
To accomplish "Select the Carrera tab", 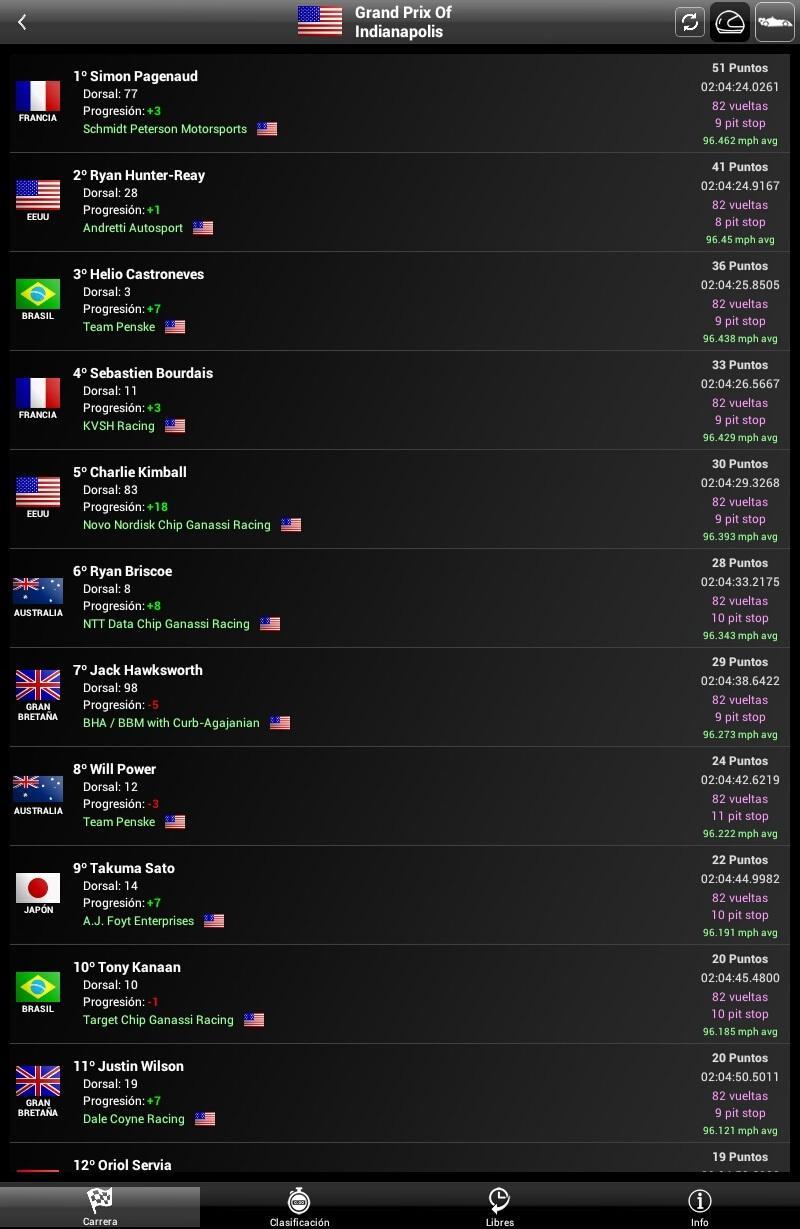I will (100, 1207).
